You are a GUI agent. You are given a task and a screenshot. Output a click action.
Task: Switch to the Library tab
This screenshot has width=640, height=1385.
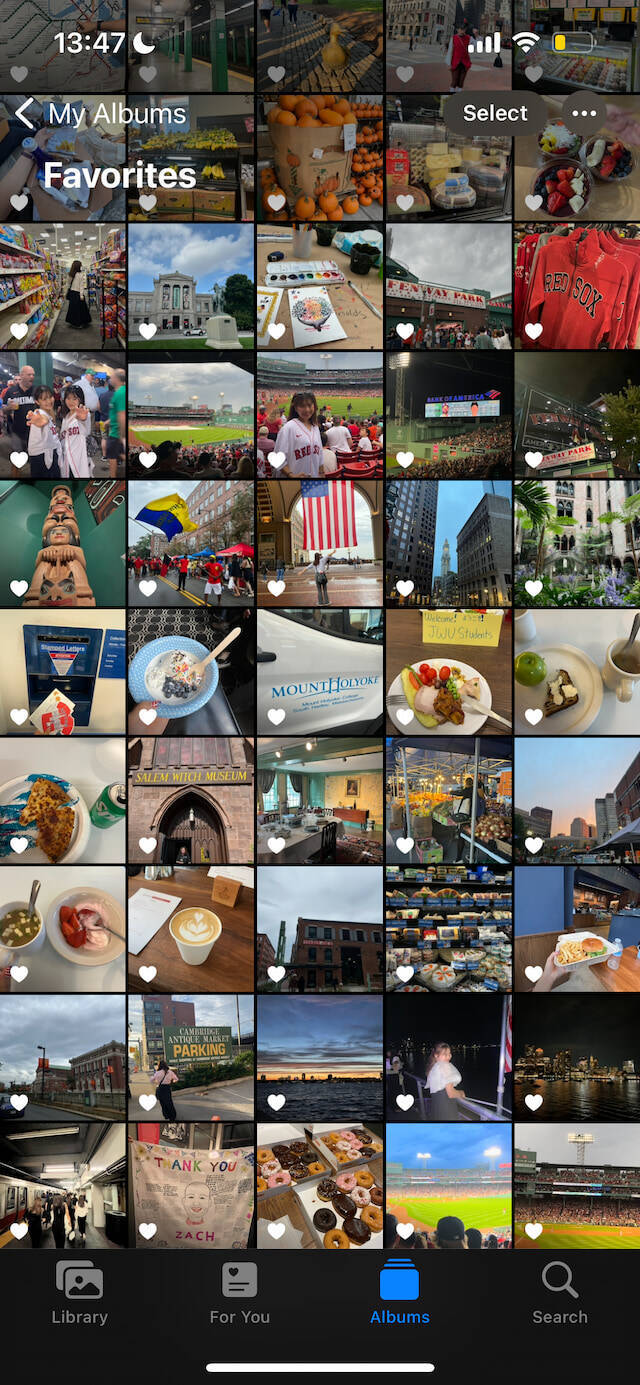click(80, 1292)
